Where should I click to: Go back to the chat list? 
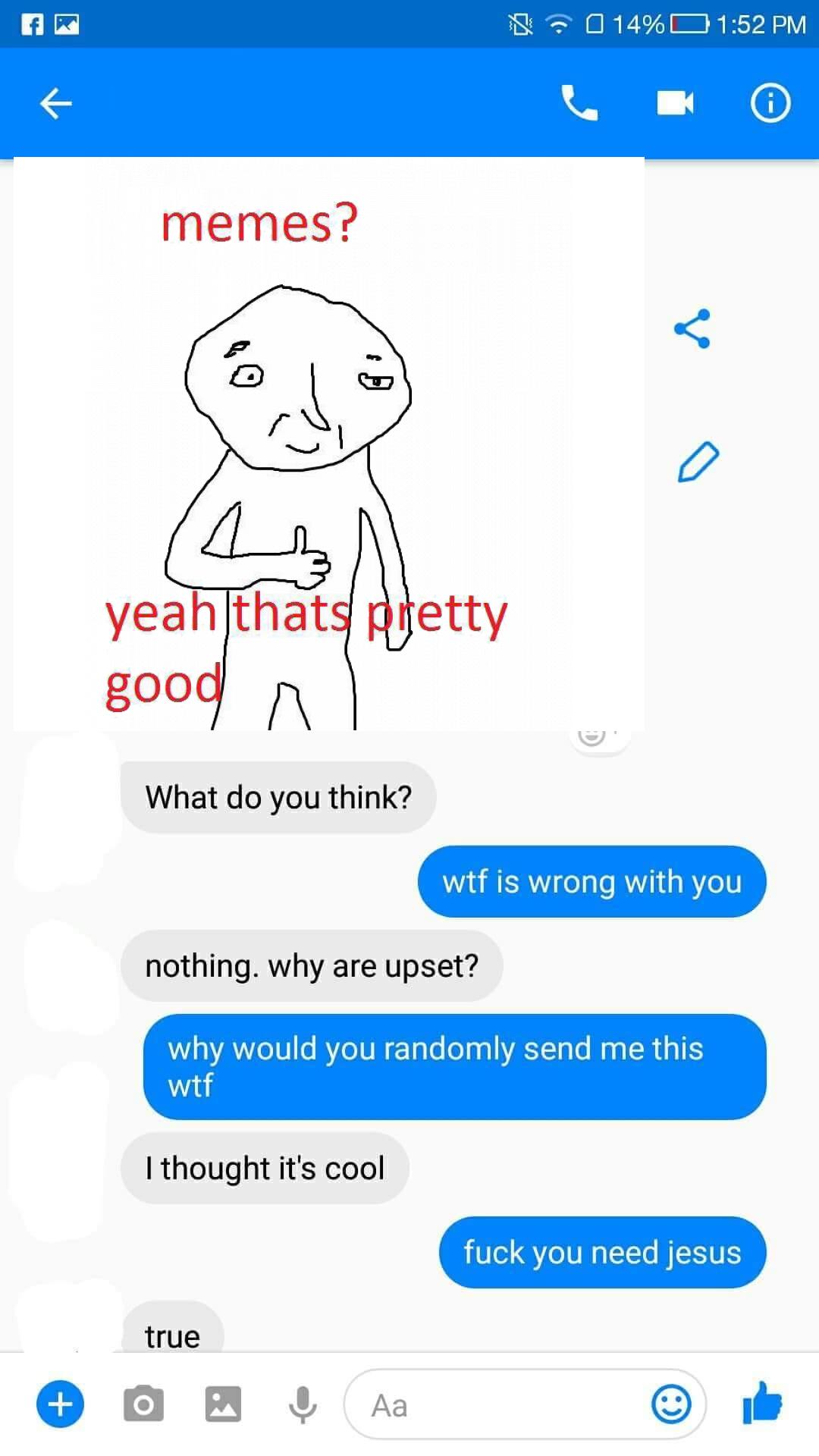(x=55, y=103)
